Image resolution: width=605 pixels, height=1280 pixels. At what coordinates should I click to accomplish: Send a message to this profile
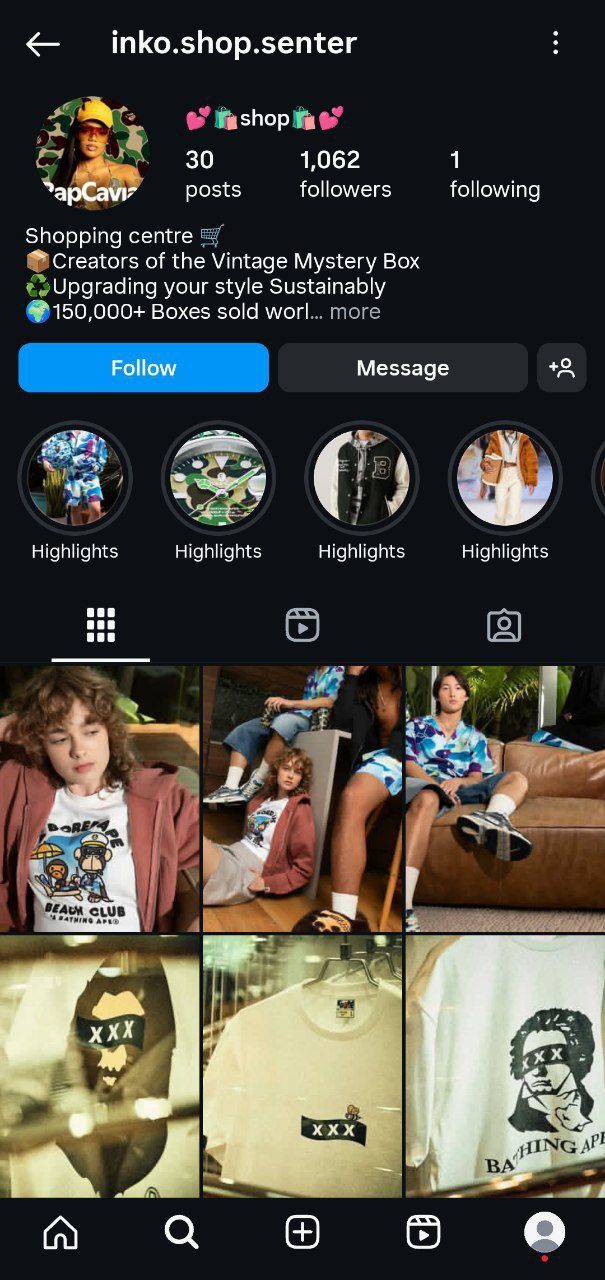pyautogui.click(x=402, y=368)
